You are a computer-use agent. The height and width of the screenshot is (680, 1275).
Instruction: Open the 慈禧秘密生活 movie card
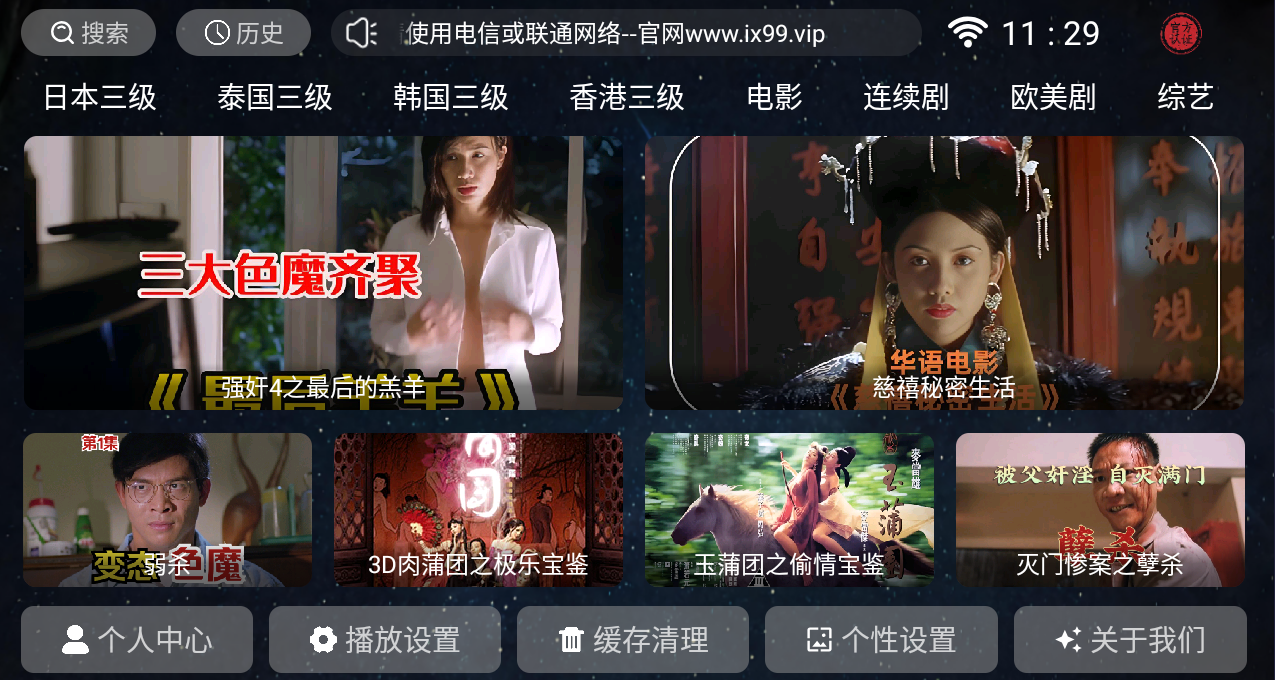[944, 273]
